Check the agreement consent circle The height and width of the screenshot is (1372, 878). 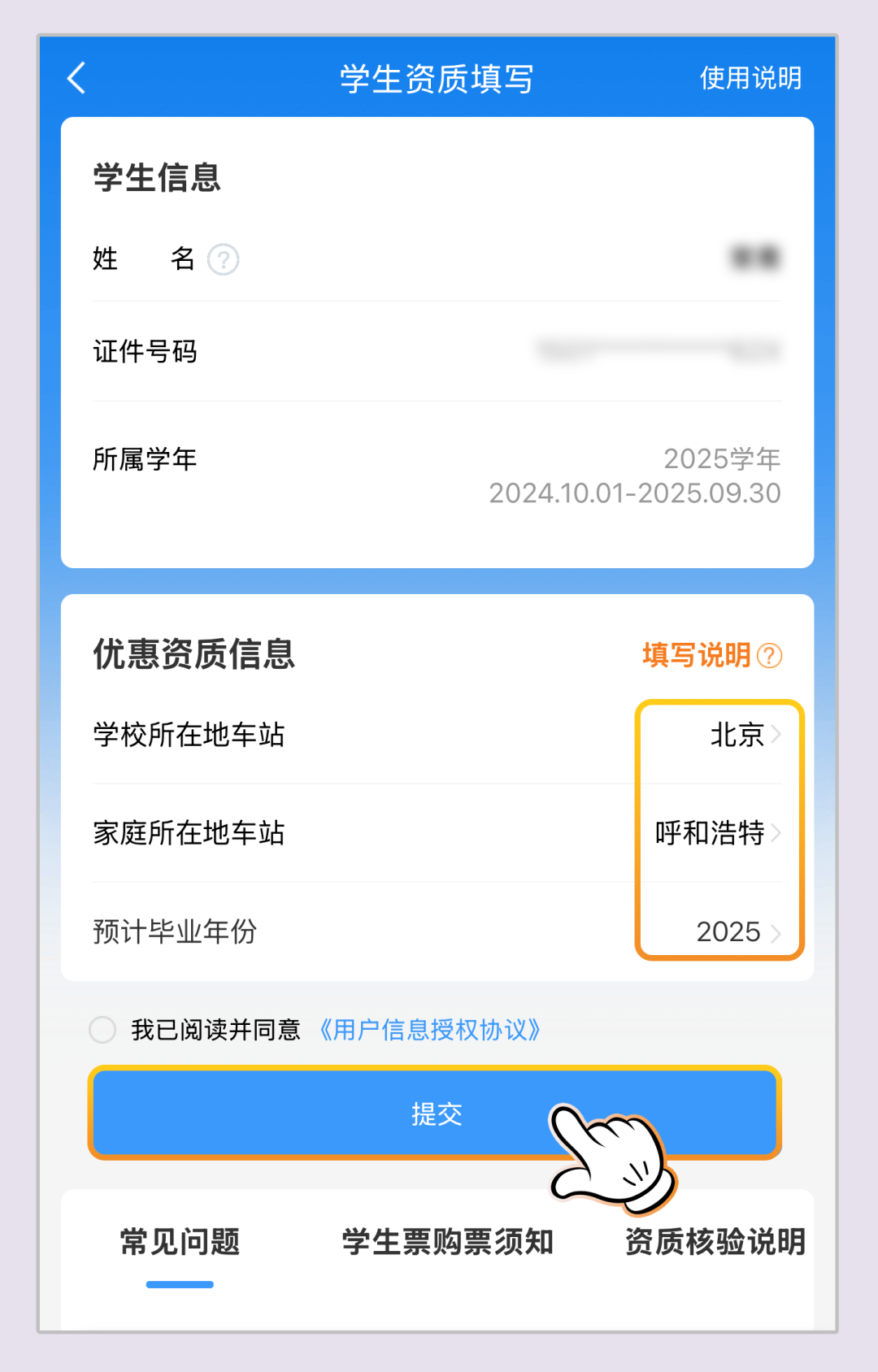[102, 1030]
